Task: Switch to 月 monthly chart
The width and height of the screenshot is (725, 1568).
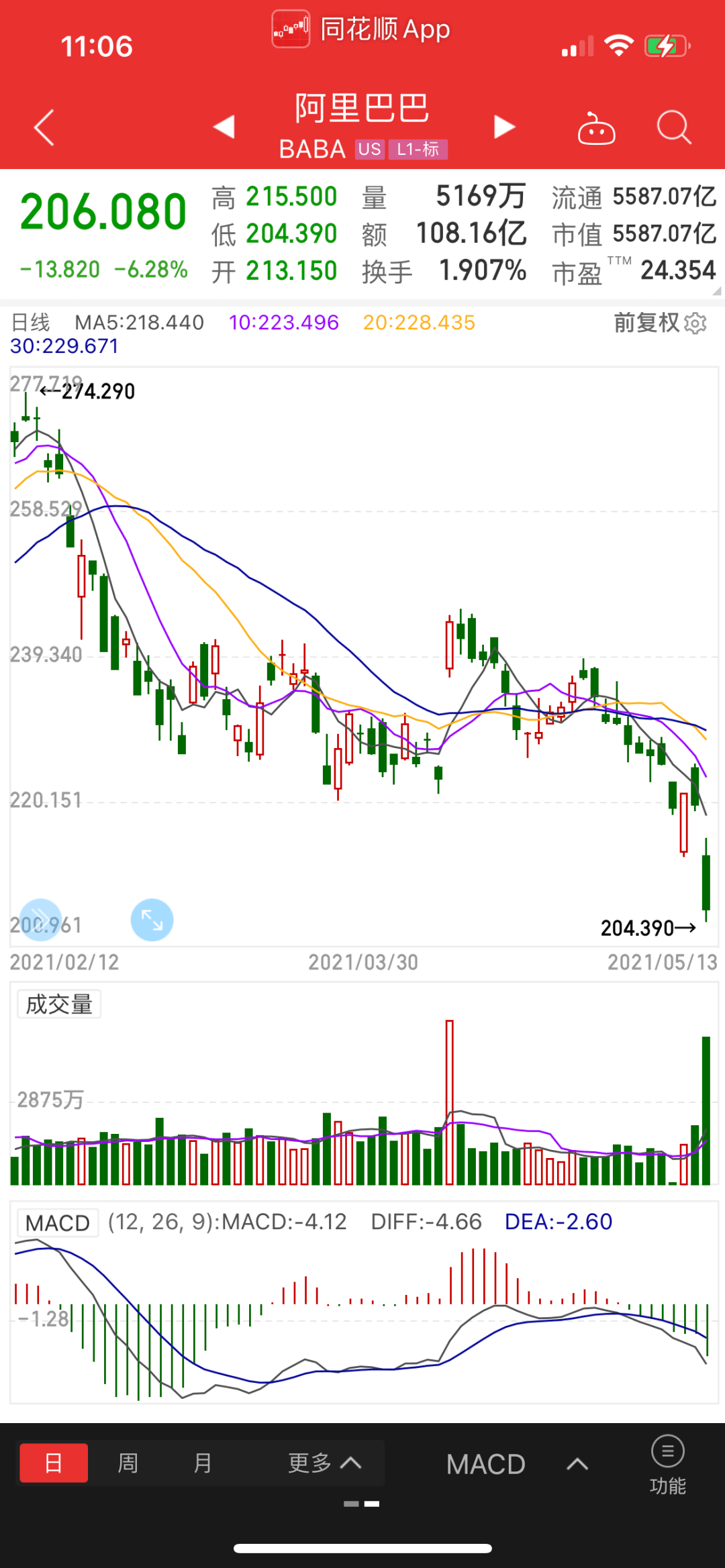Action: pyautogui.click(x=203, y=1463)
